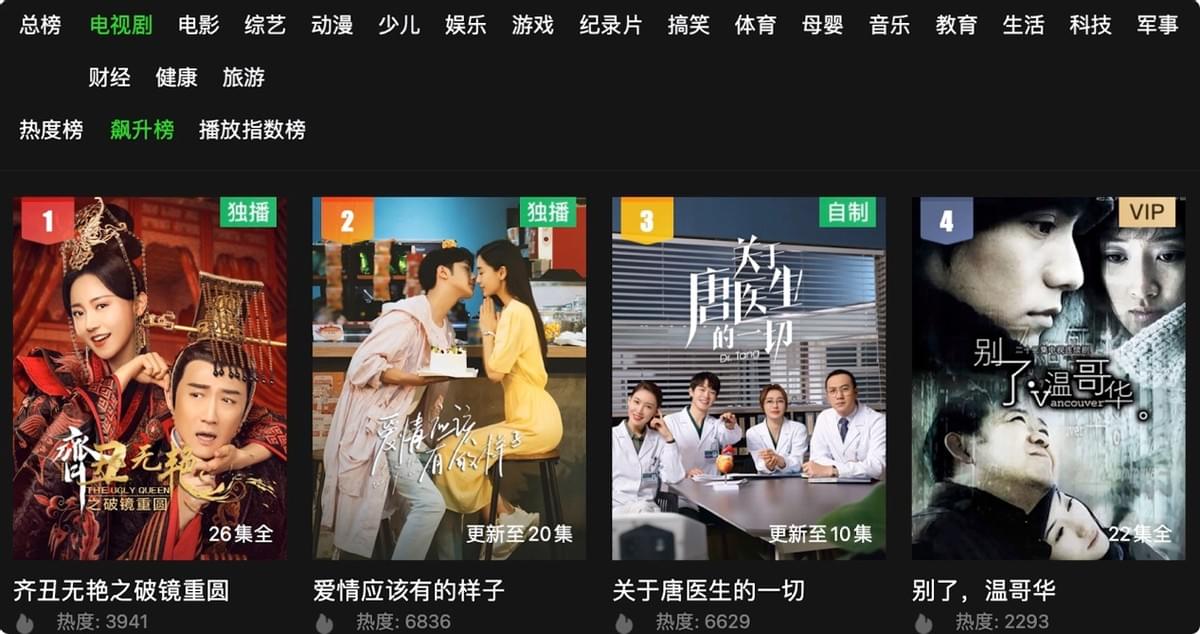Show the 播放指数榜 ranking
Viewport: 1200px width, 634px height.
tap(252, 129)
